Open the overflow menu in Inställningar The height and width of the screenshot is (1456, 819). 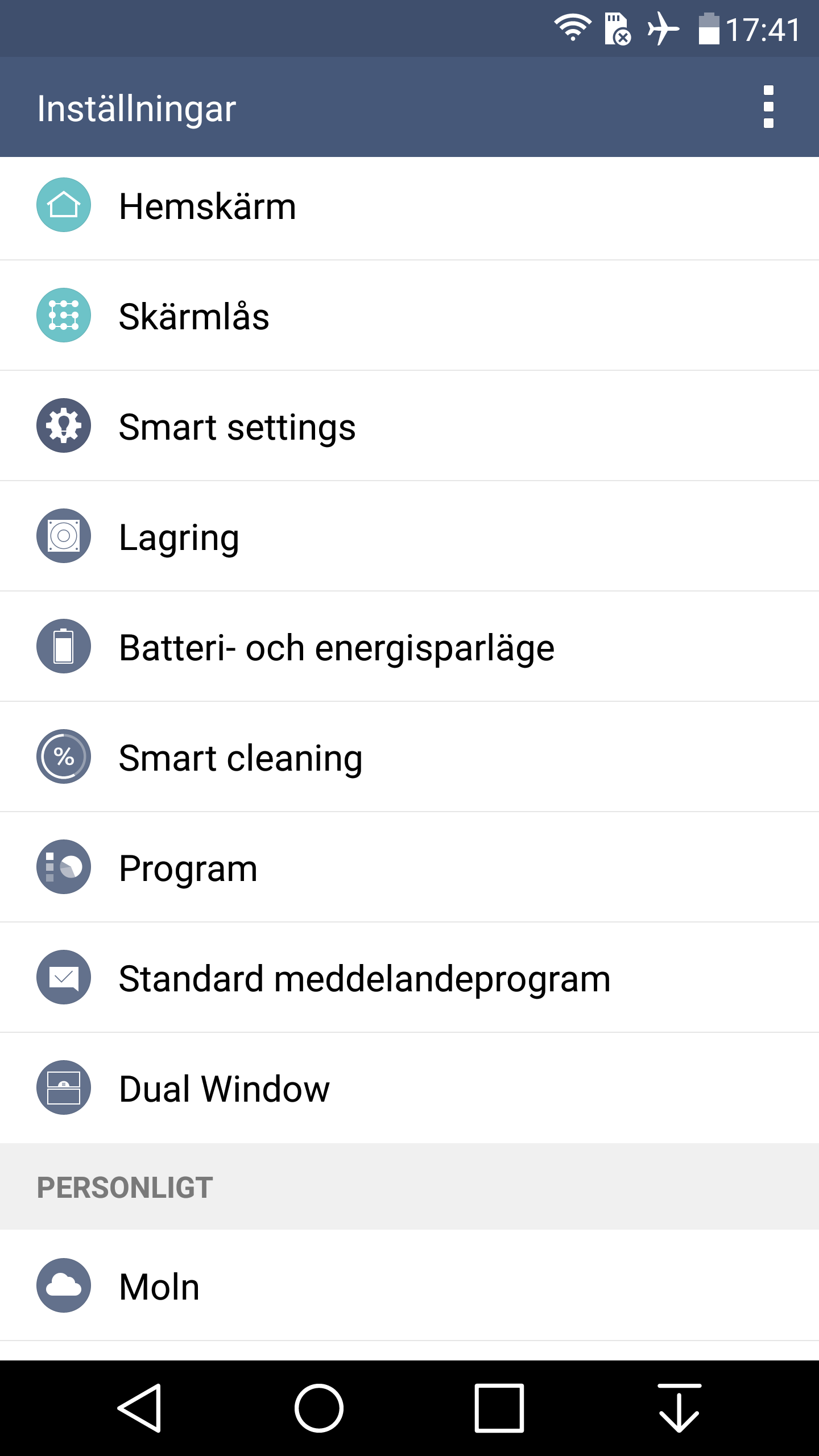(768, 107)
